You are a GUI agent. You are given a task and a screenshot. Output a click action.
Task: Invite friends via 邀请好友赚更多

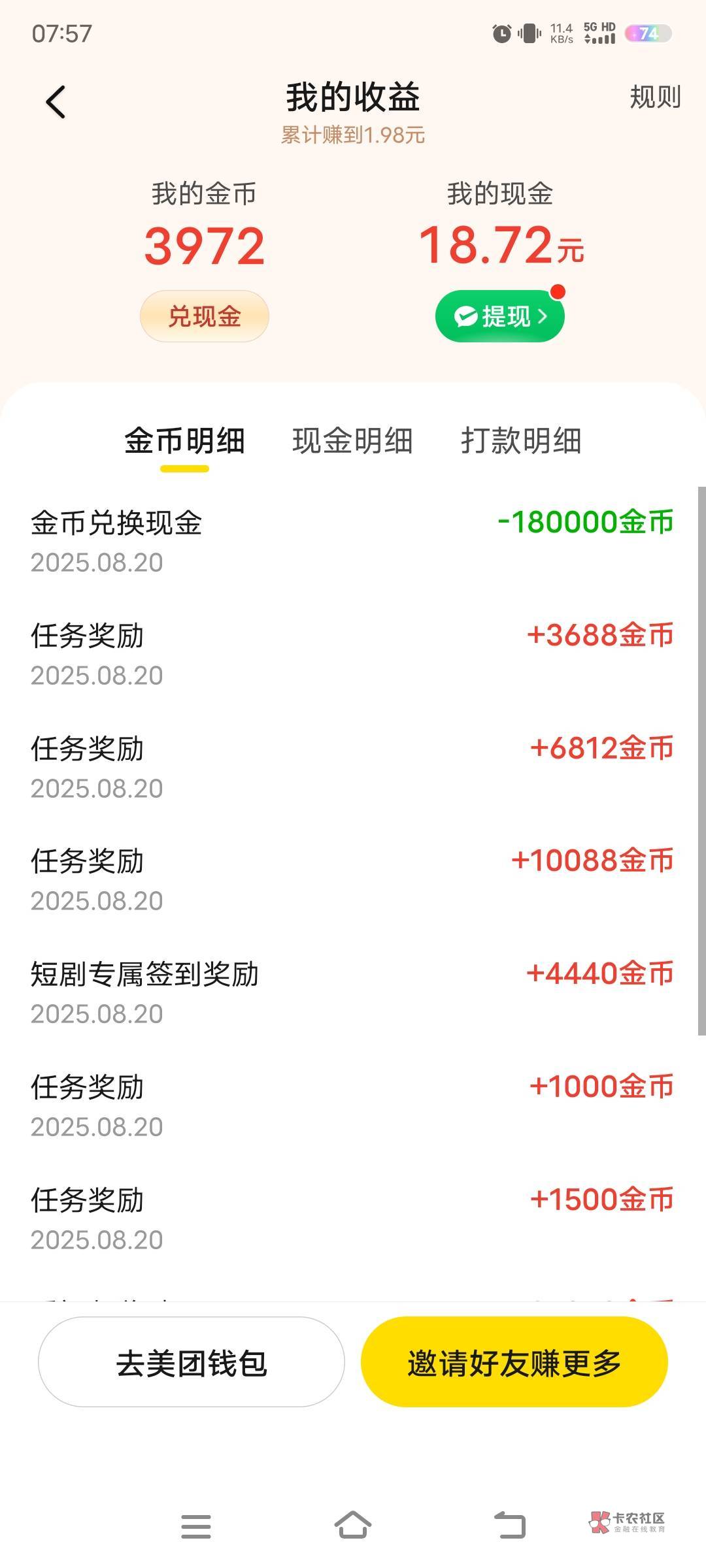pyautogui.click(x=514, y=1364)
